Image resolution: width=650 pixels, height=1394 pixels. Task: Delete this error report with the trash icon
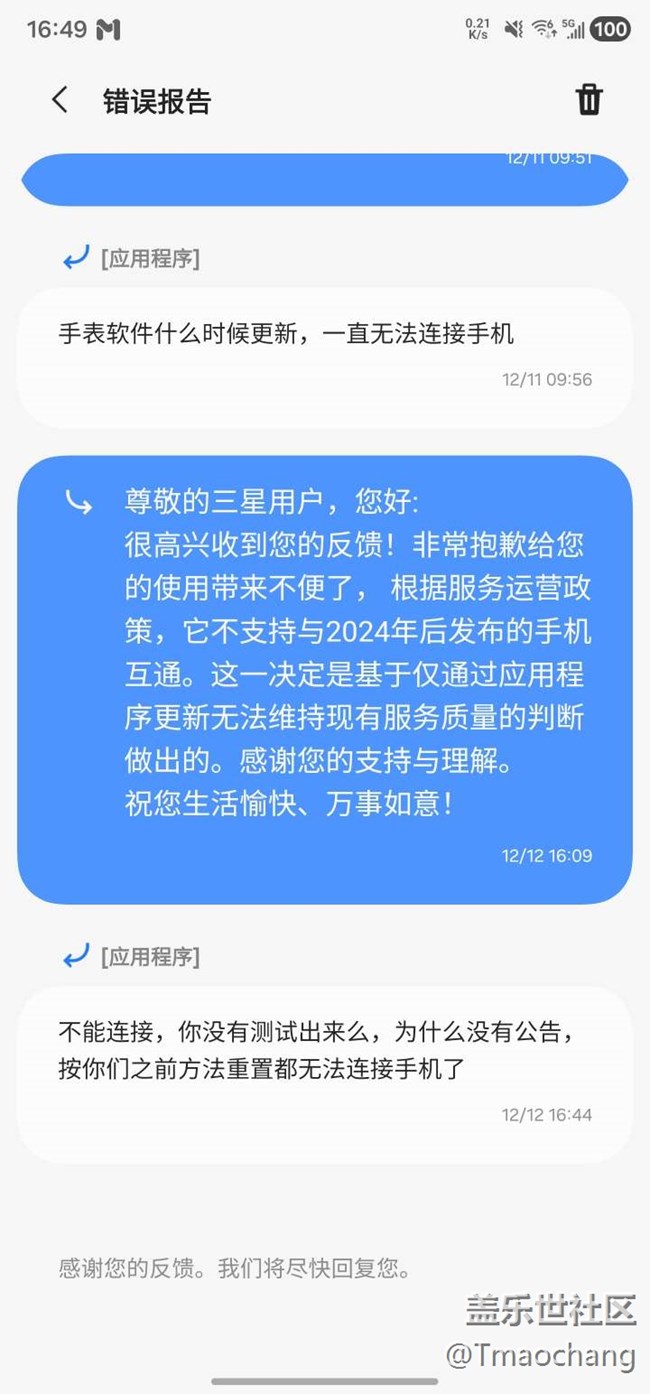[x=589, y=100]
